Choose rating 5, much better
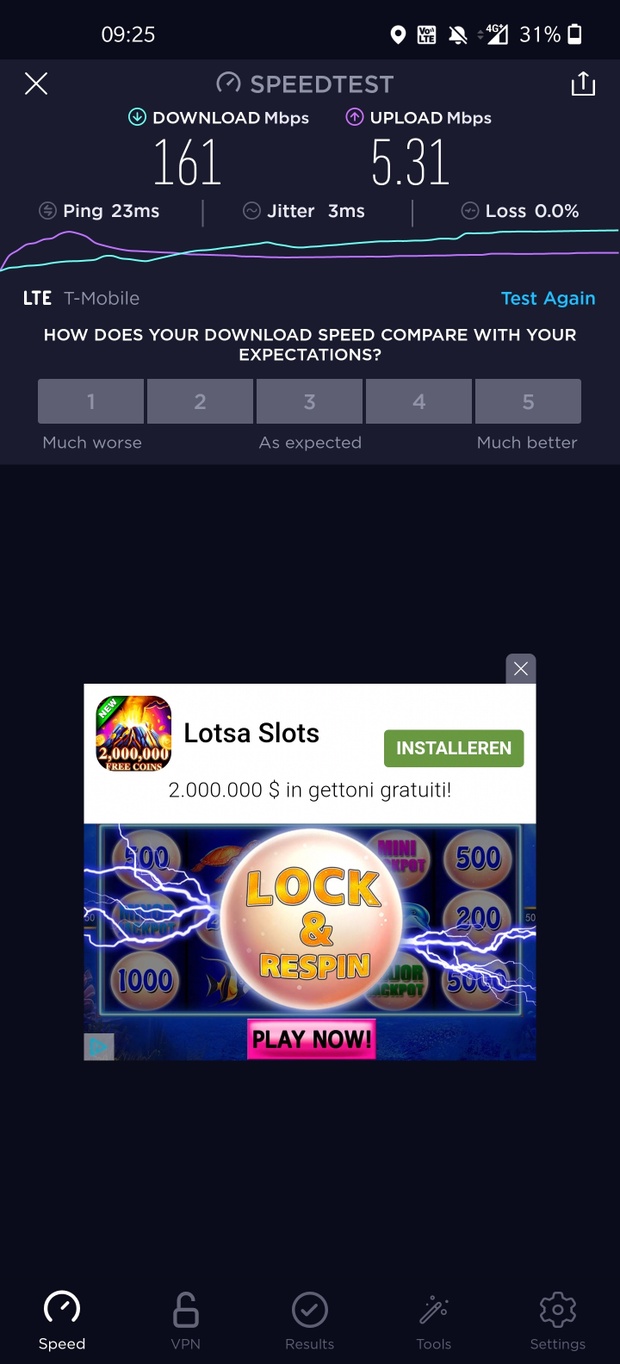The width and height of the screenshot is (620, 1364). point(528,402)
